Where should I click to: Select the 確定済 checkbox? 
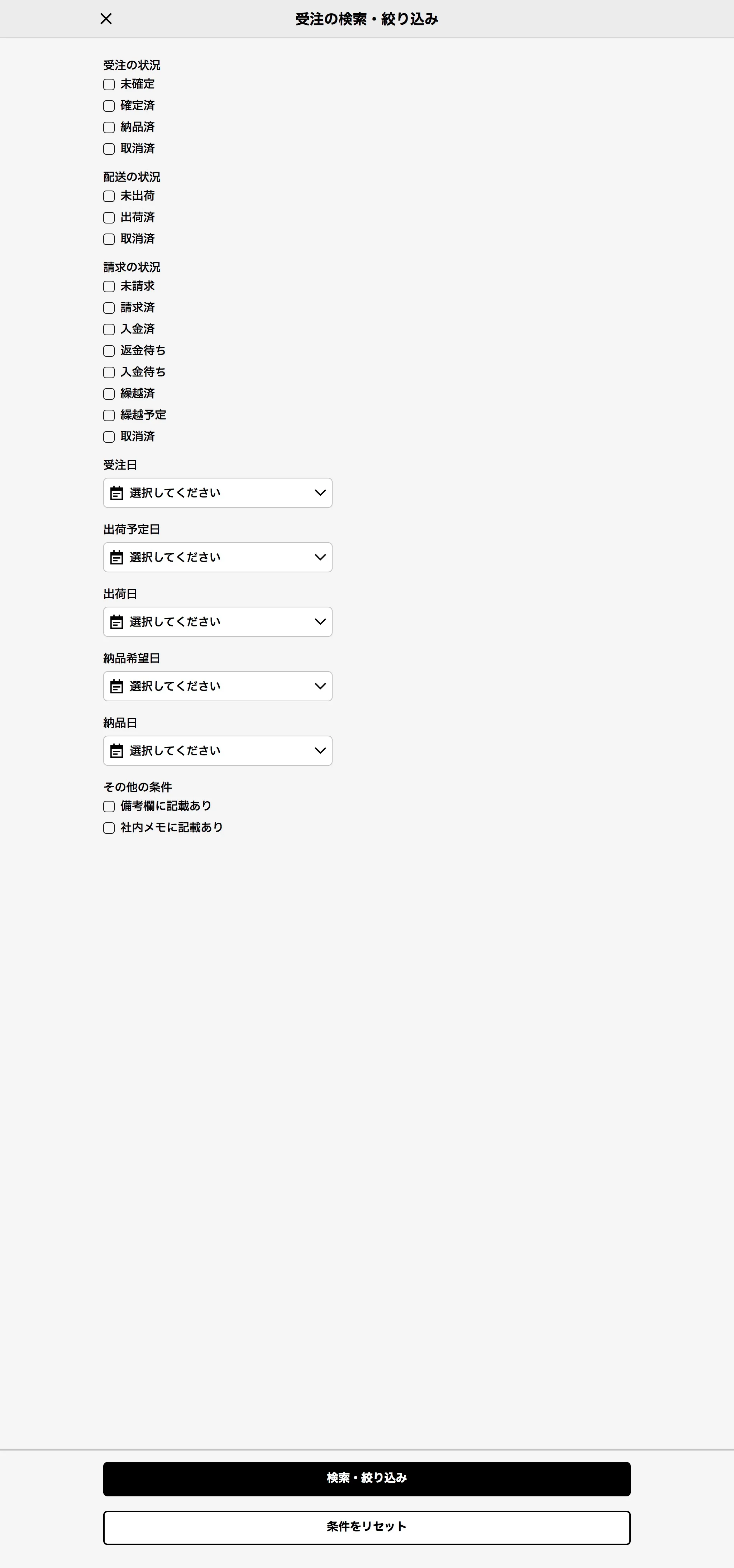tap(109, 106)
